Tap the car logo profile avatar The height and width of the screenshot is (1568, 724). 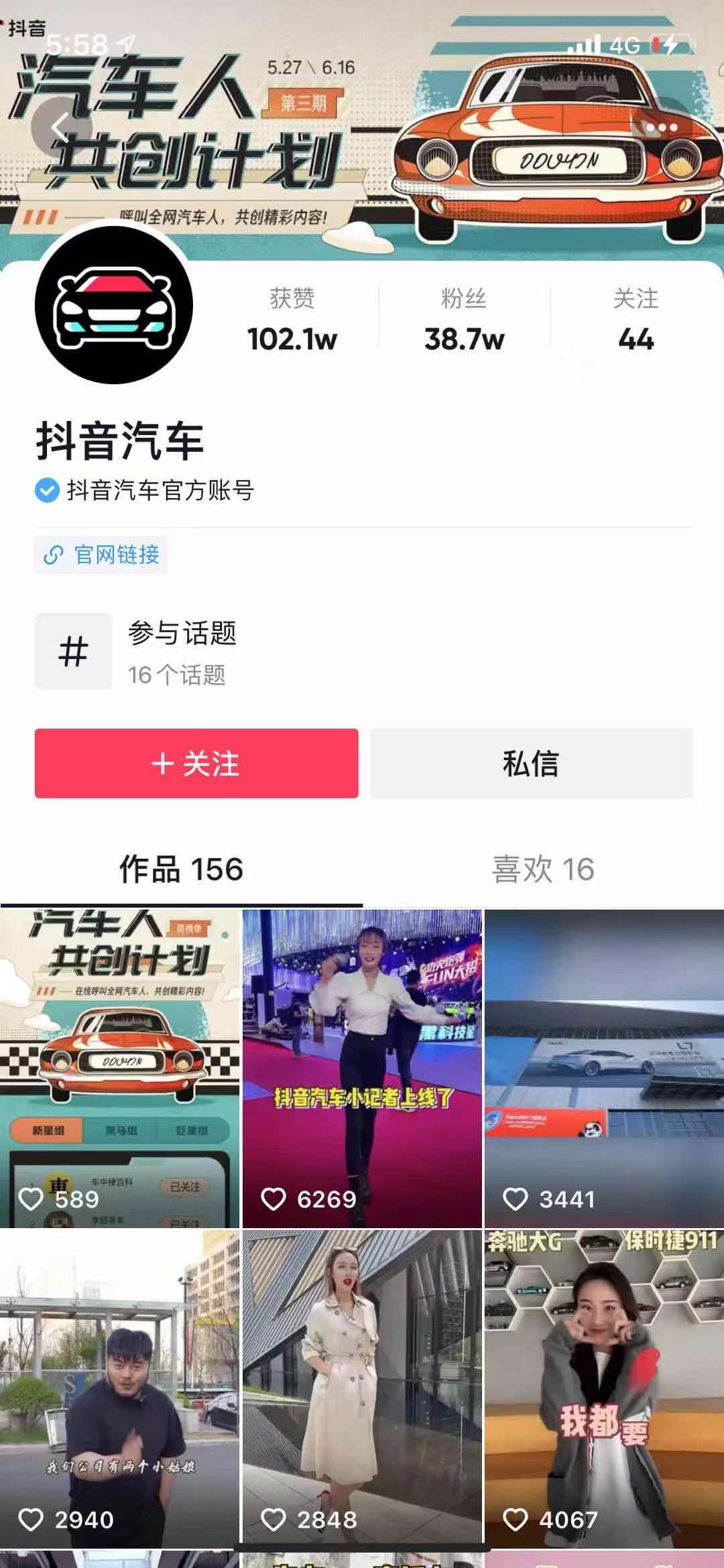114,310
